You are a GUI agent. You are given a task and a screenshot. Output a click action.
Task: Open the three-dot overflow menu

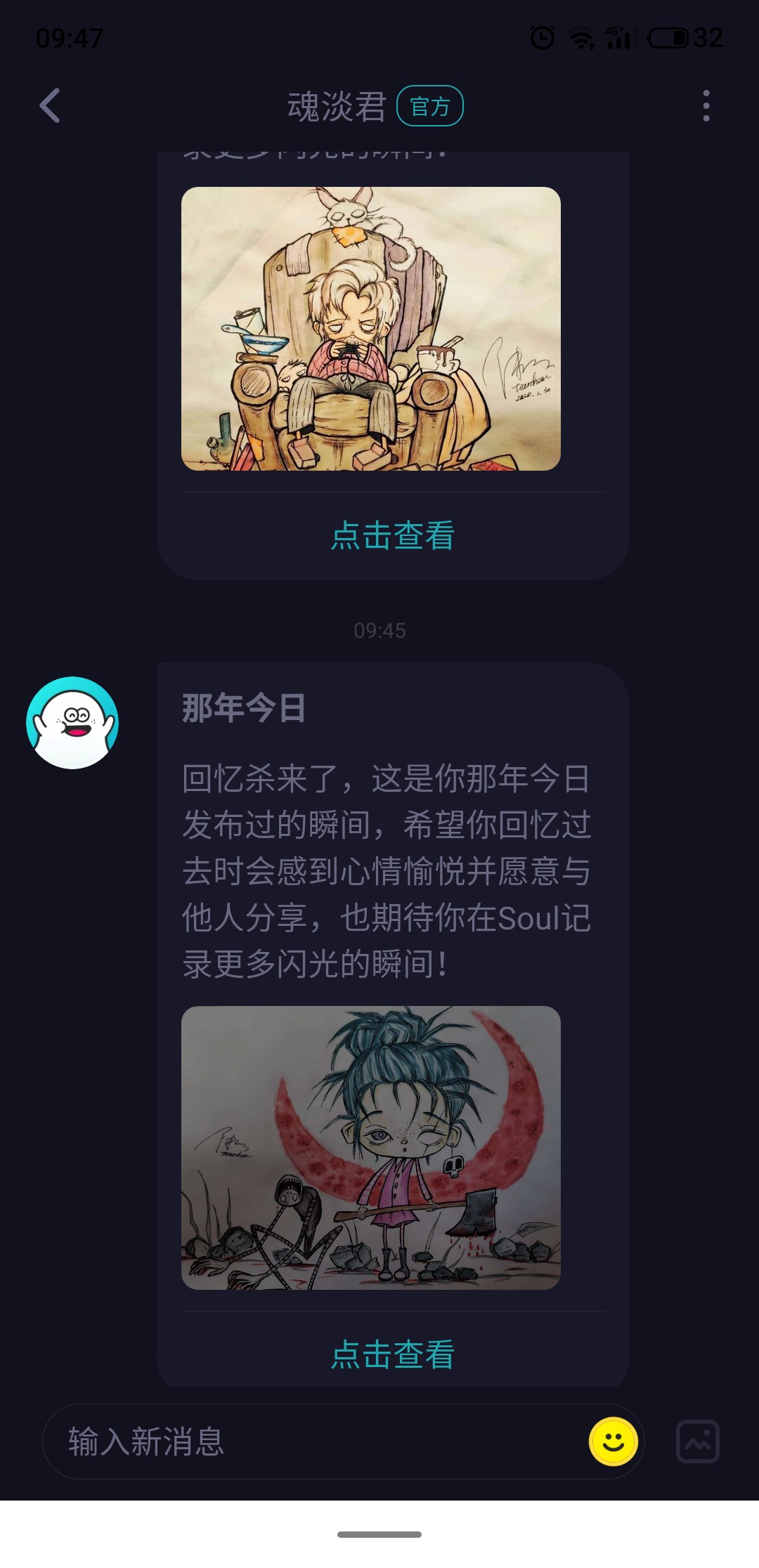click(x=706, y=106)
